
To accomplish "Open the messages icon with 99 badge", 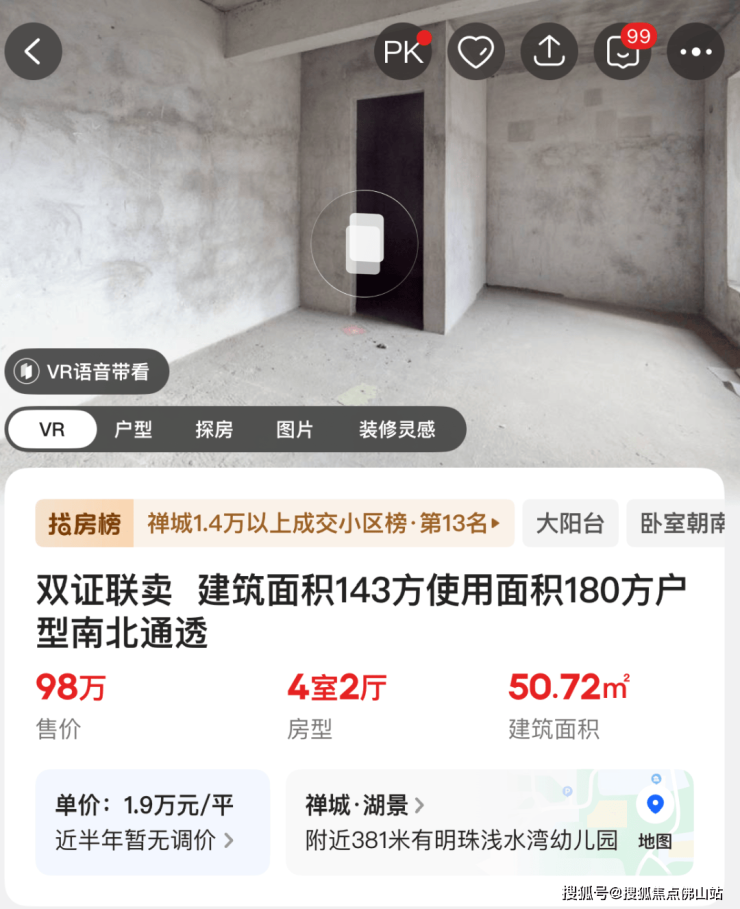I will (622, 52).
